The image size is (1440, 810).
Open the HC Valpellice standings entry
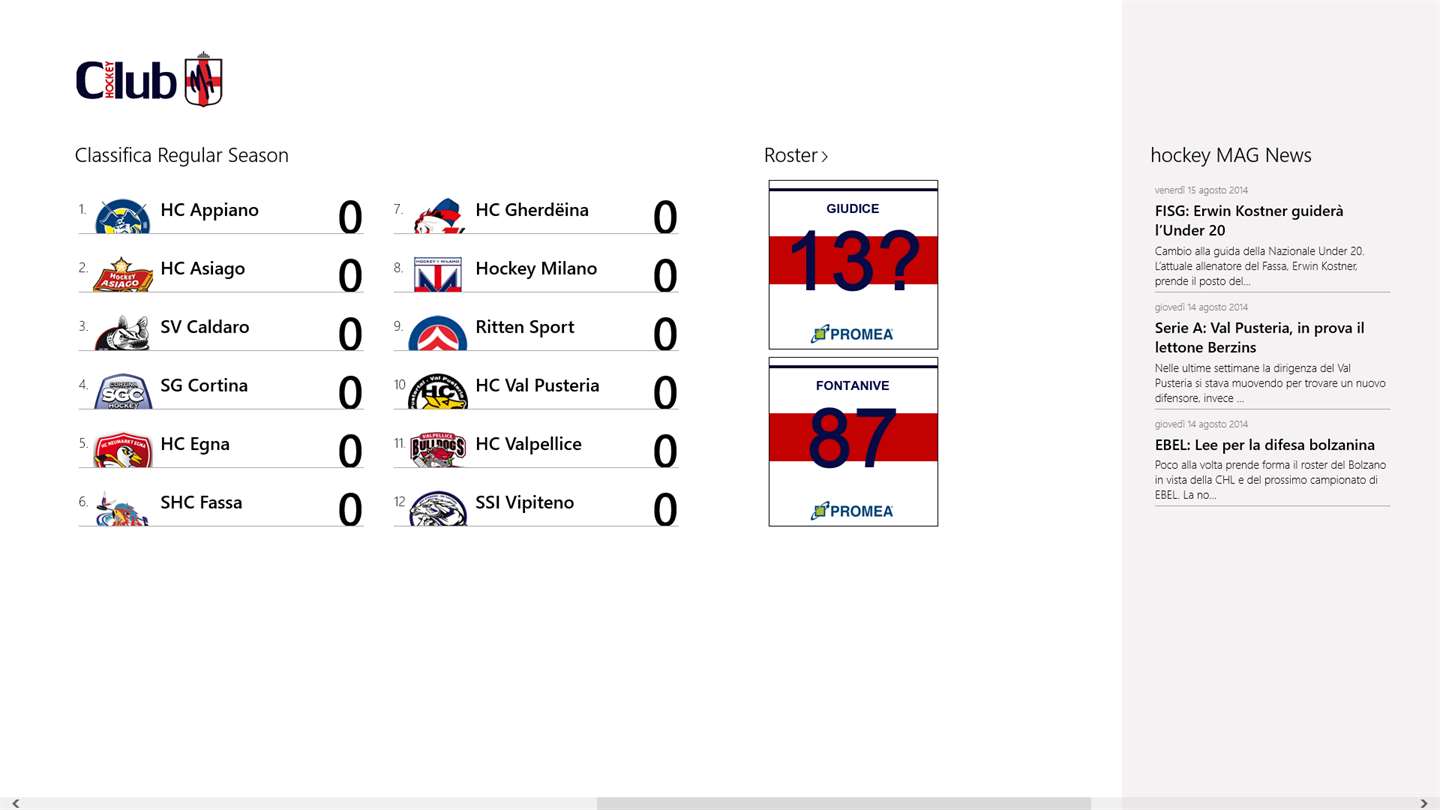click(535, 446)
